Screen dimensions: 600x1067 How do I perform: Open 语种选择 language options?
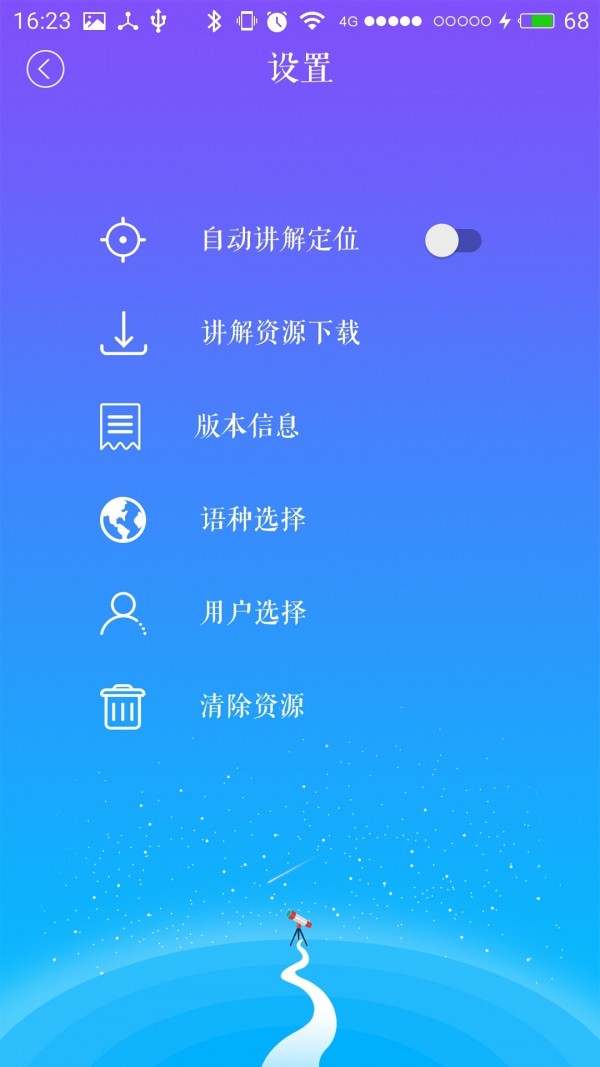[x=253, y=519]
